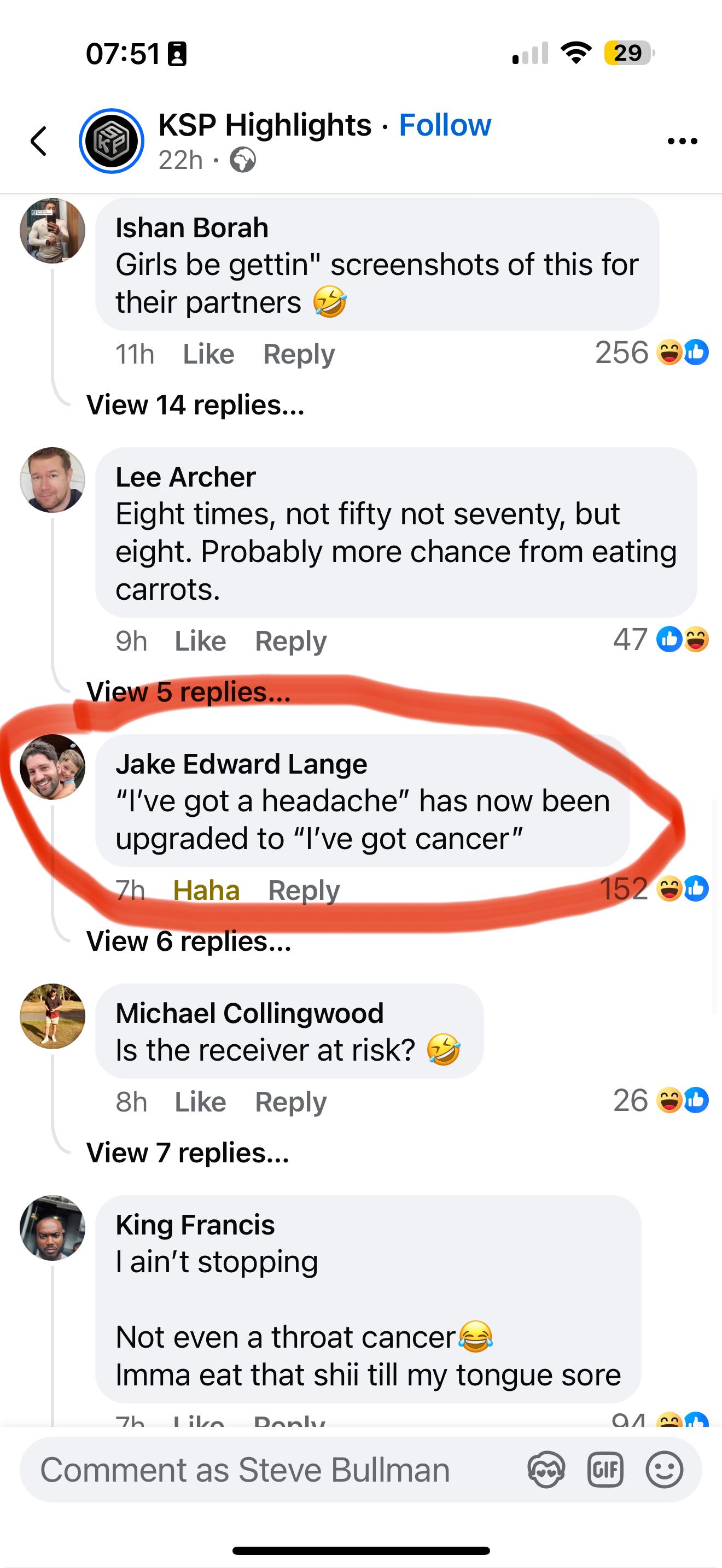The width and height of the screenshot is (722, 1568).
Task: Reply to Lee Archer's comment
Action: (x=290, y=641)
